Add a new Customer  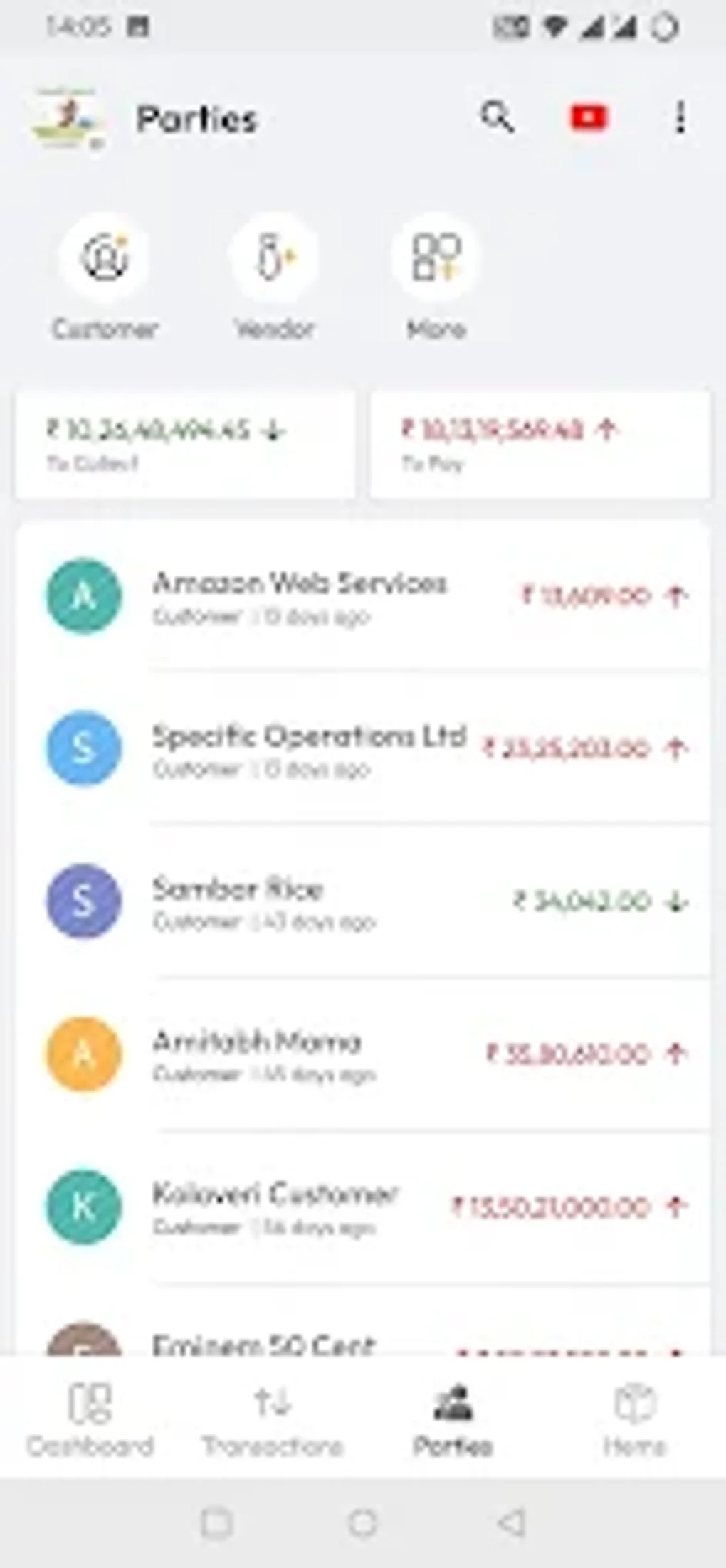coord(105,260)
